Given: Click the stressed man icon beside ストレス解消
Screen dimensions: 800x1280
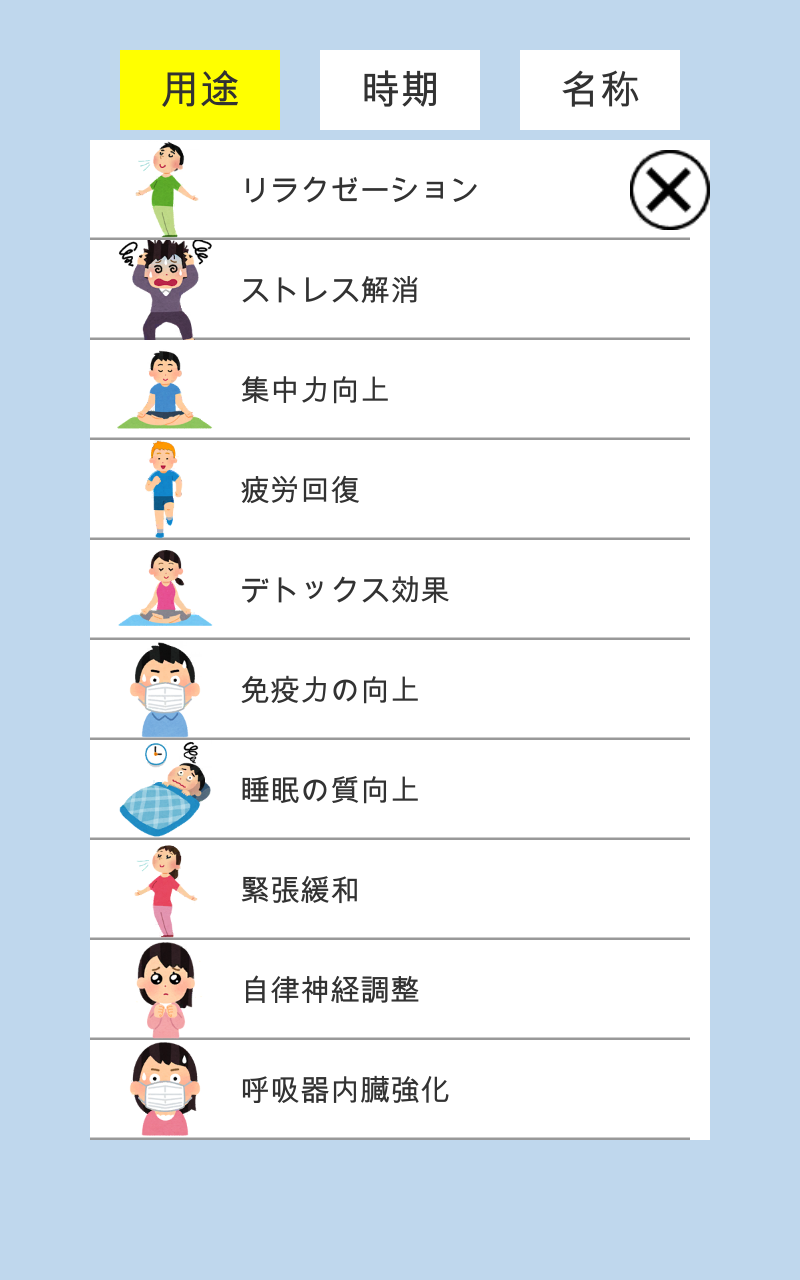Looking at the screenshot, I should click(x=163, y=286).
